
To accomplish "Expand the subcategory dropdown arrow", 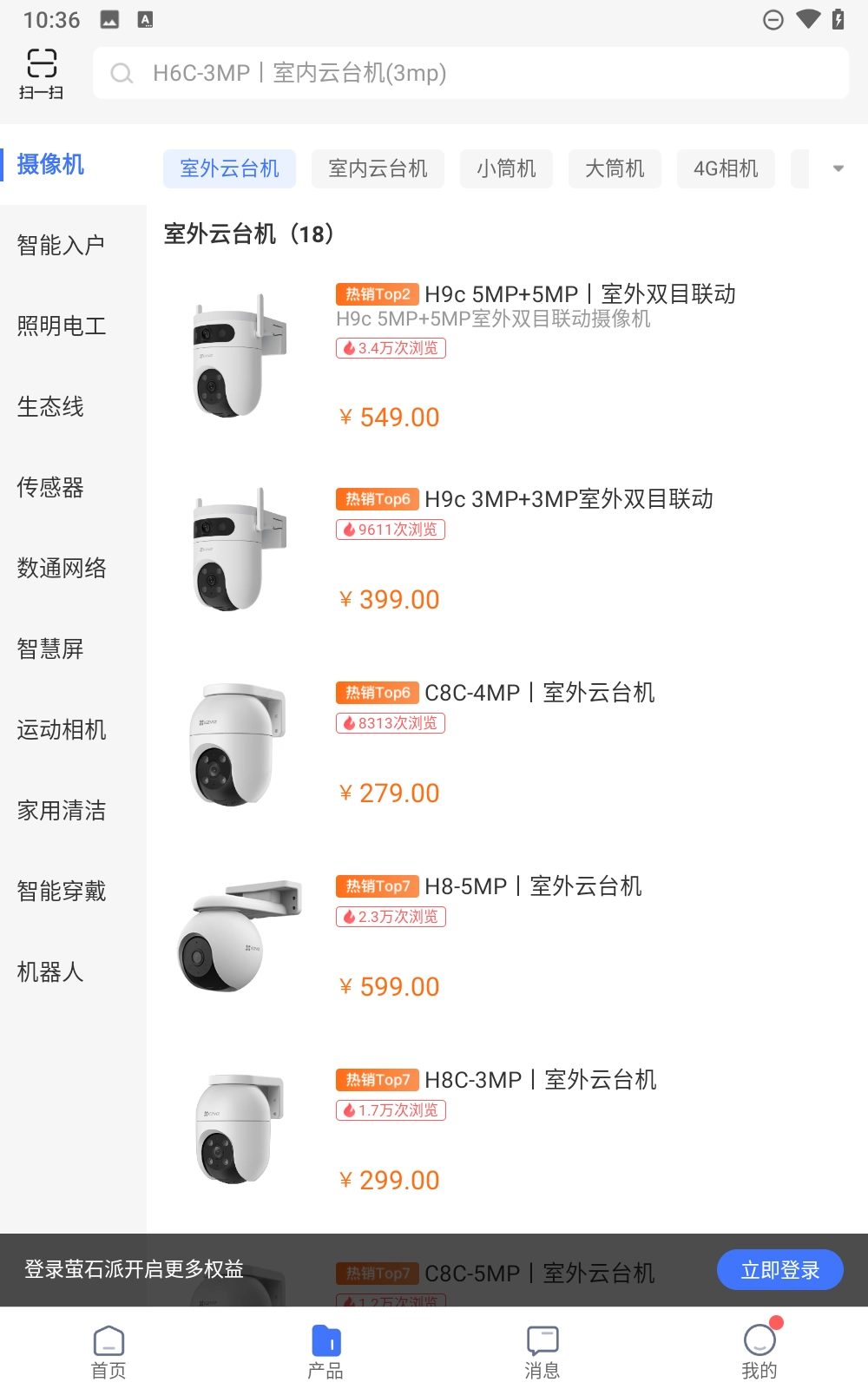I will click(838, 168).
